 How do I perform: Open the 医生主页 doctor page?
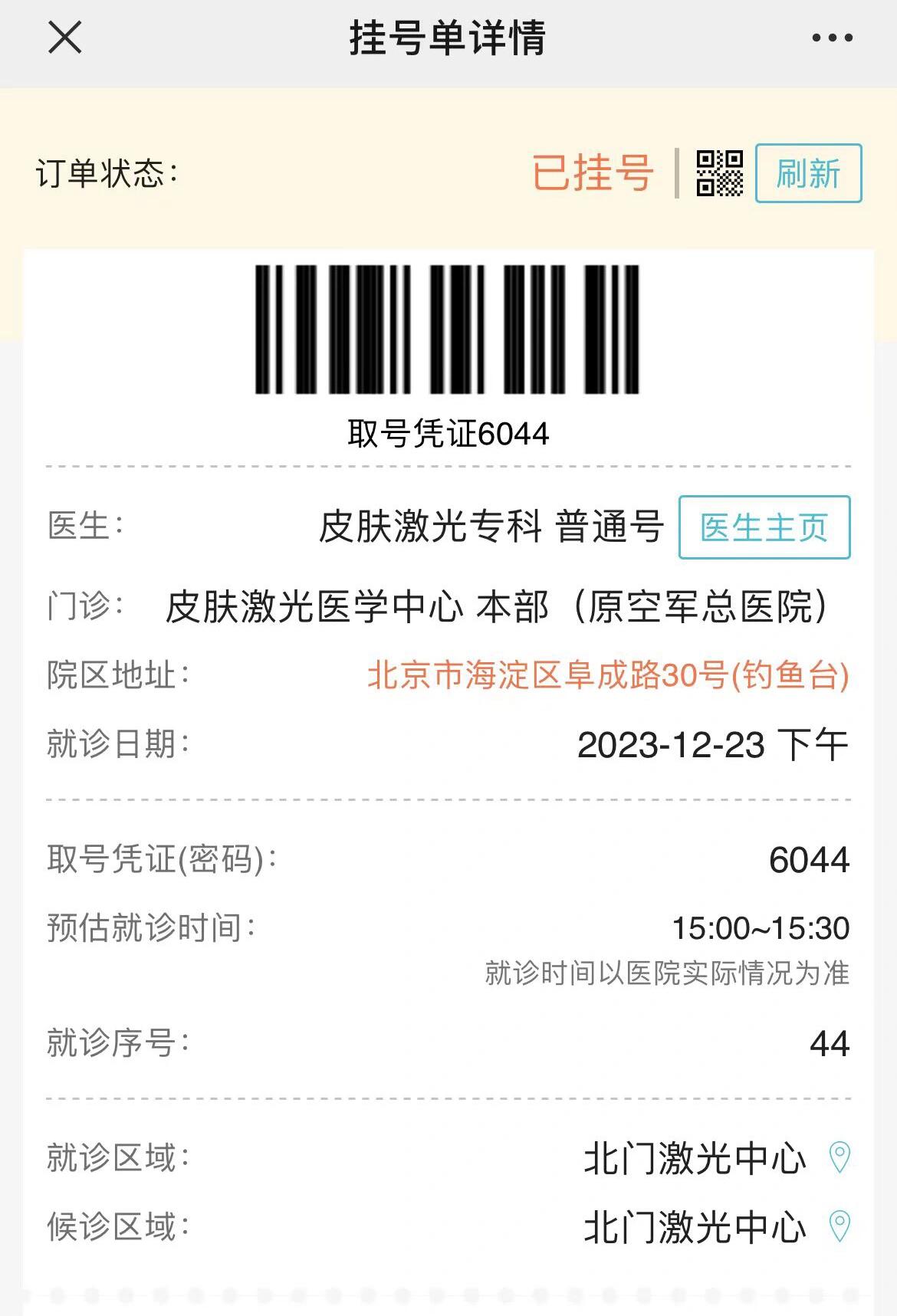pyautogui.click(x=764, y=527)
